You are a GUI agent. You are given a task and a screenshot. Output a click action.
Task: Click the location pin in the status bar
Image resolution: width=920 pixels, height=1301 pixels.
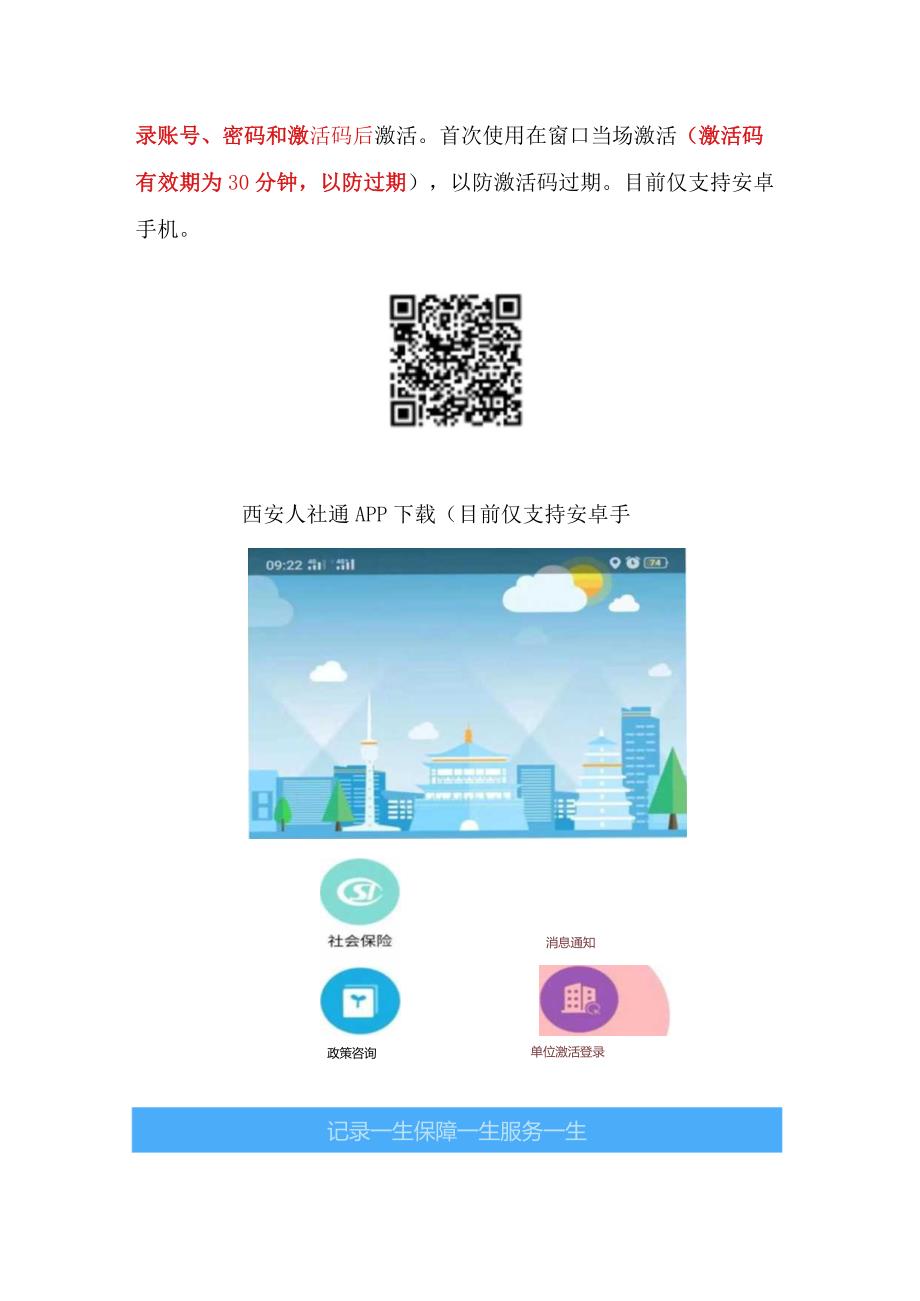pos(615,562)
